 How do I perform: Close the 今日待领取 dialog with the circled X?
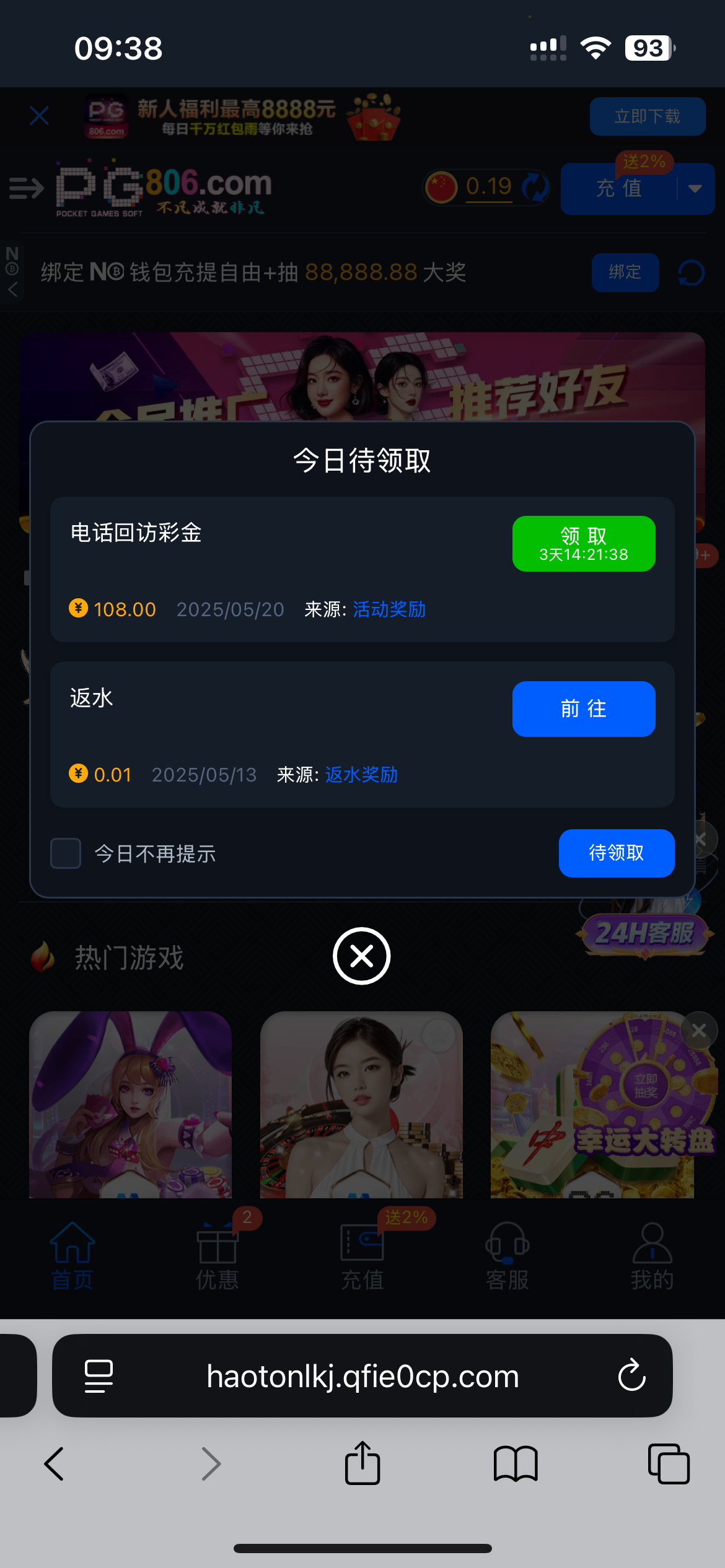(x=362, y=956)
